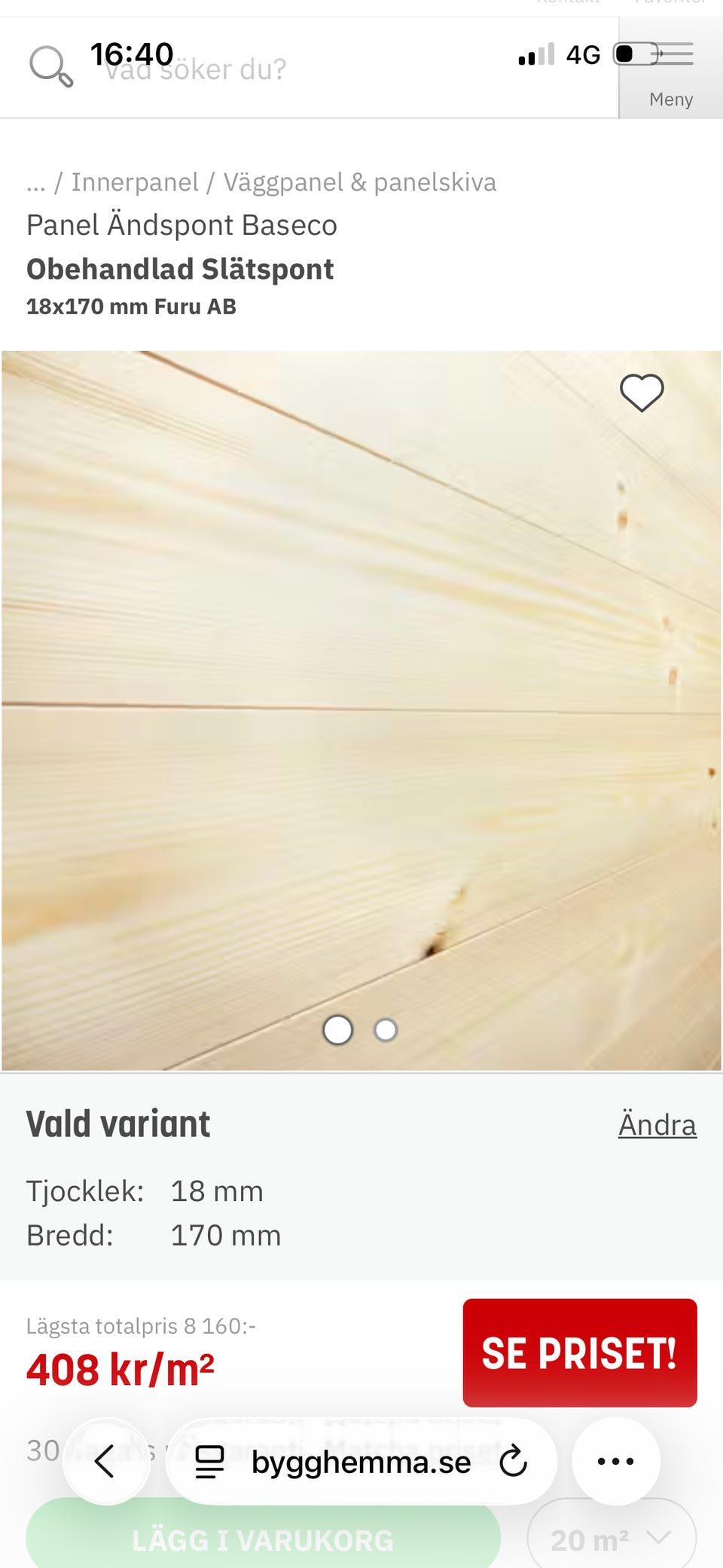
Task: Adjust the battery level indicator
Action: (638, 53)
